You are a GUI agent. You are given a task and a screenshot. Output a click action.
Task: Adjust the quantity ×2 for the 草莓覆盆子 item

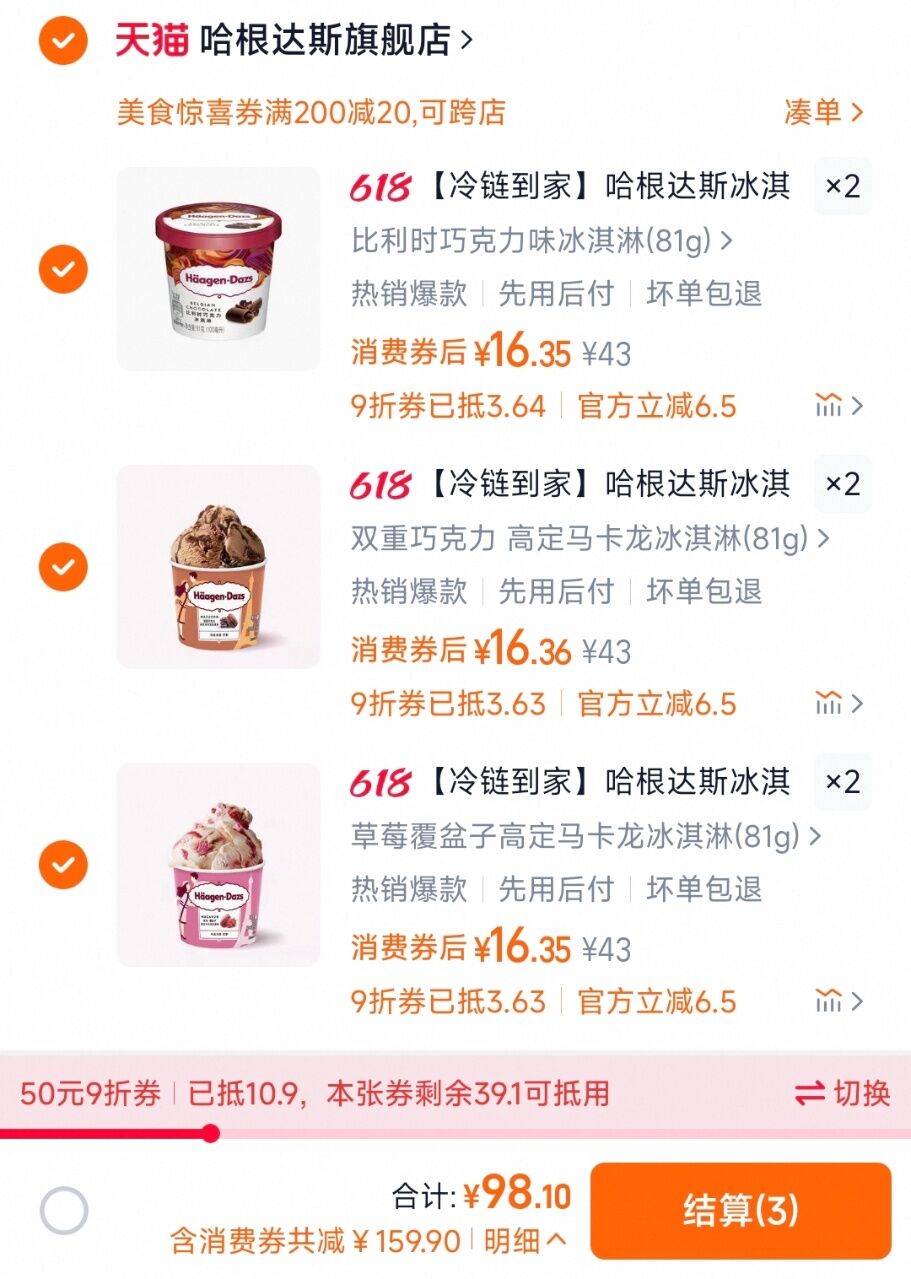pos(842,782)
